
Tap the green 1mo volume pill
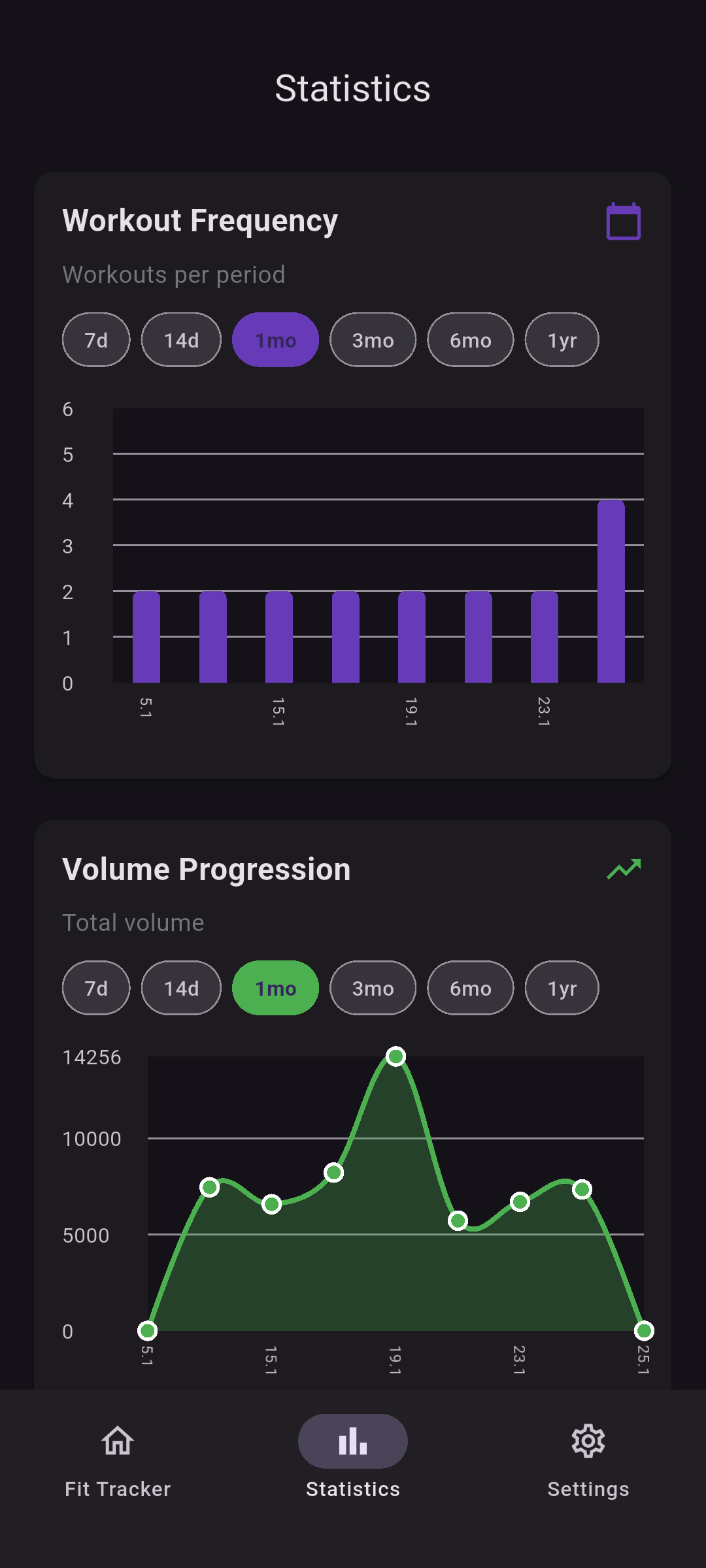pyautogui.click(x=275, y=988)
